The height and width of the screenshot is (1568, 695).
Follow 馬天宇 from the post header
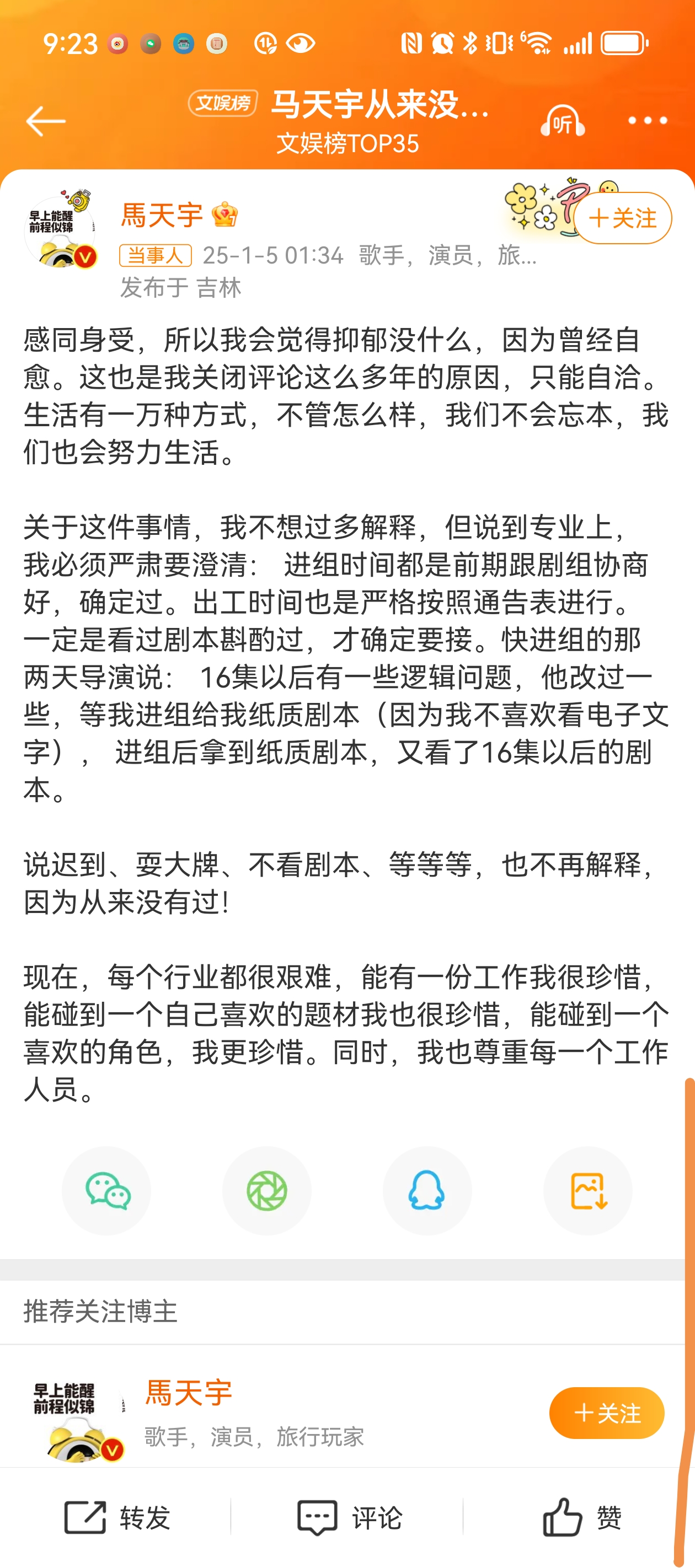click(x=622, y=218)
